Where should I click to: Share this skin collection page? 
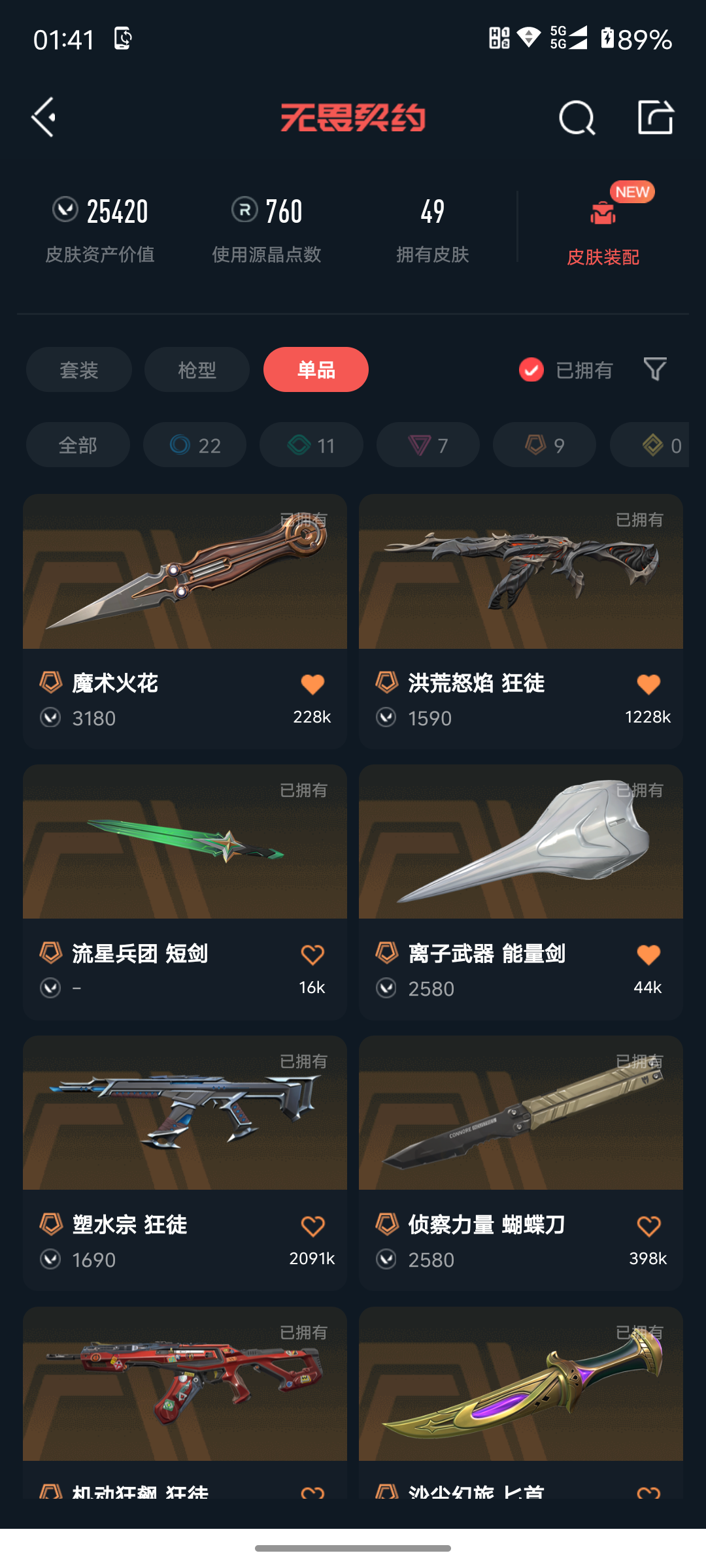[655, 118]
